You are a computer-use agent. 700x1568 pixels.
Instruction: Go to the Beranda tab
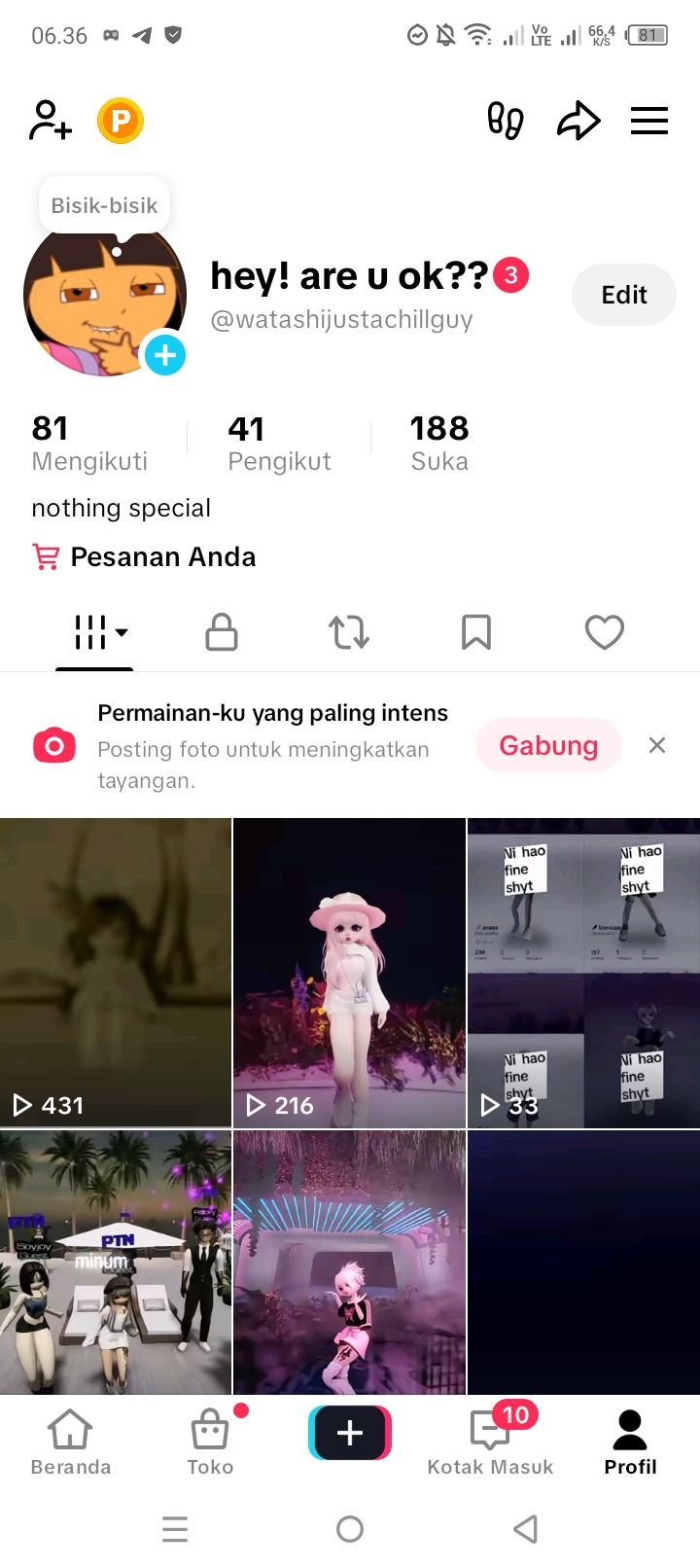[x=71, y=1443]
